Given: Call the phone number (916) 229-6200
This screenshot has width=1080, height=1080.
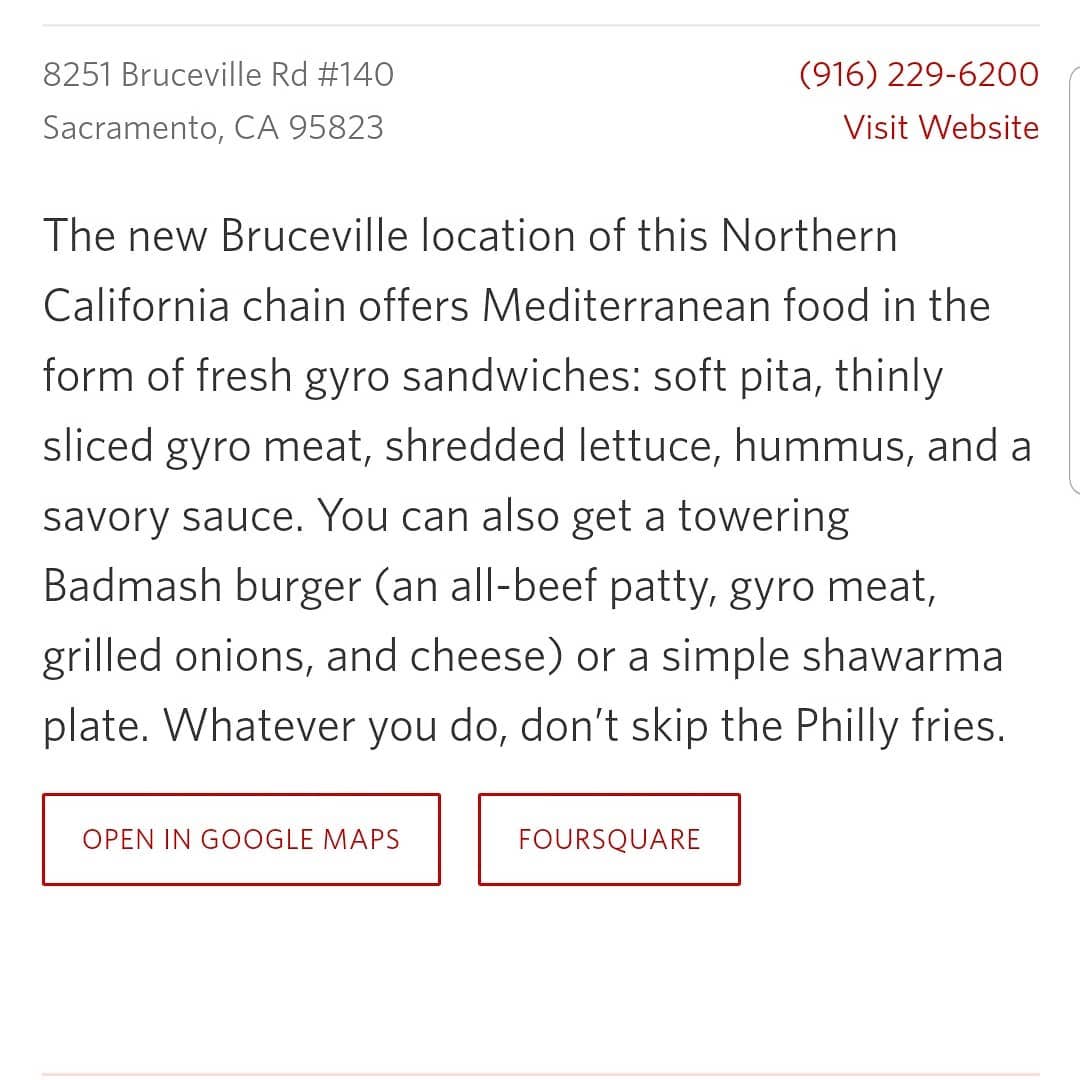Looking at the screenshot, I should (918, 75).
